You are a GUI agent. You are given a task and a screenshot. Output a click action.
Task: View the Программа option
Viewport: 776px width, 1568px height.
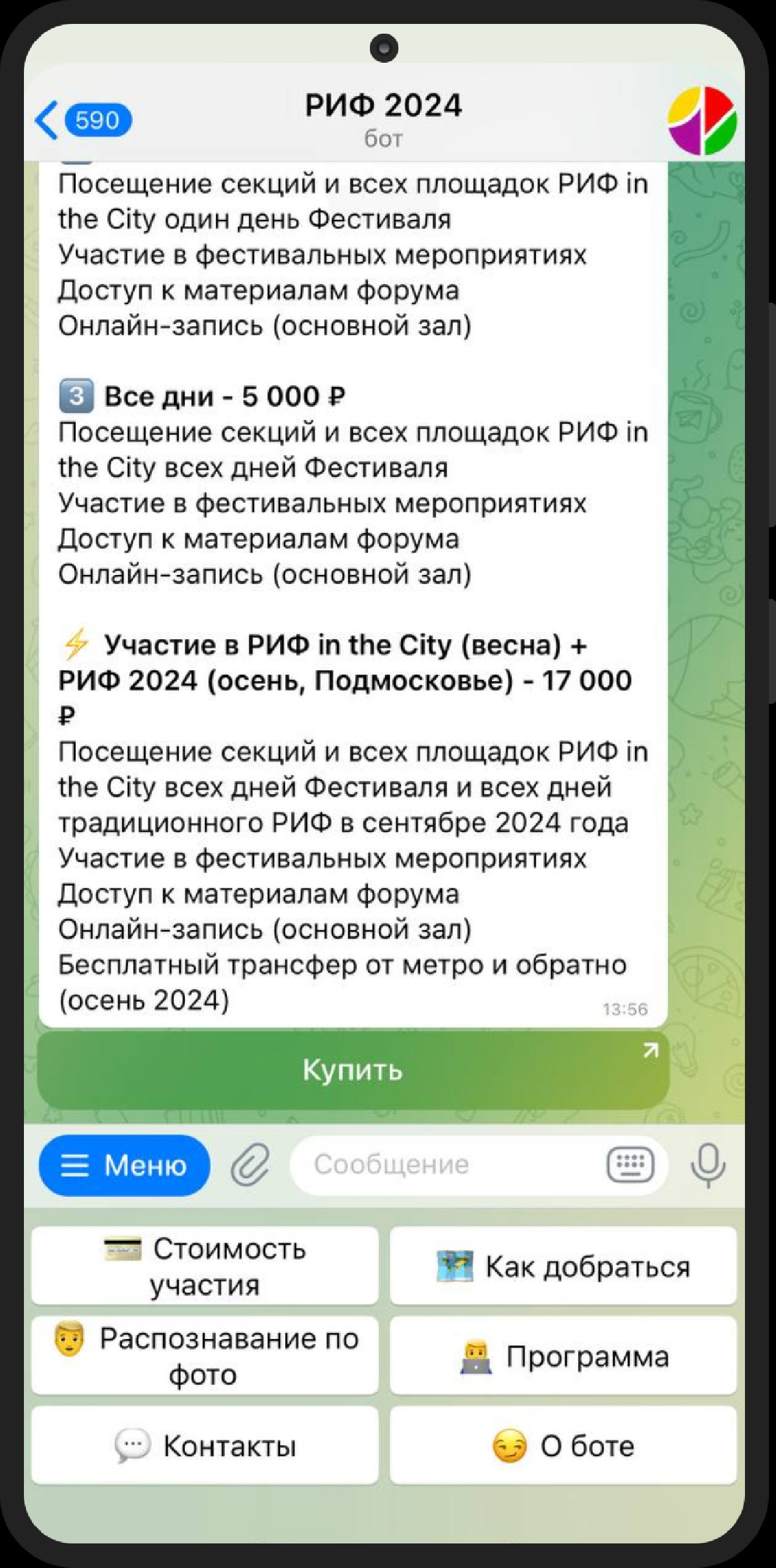(x=563, y=1355)
